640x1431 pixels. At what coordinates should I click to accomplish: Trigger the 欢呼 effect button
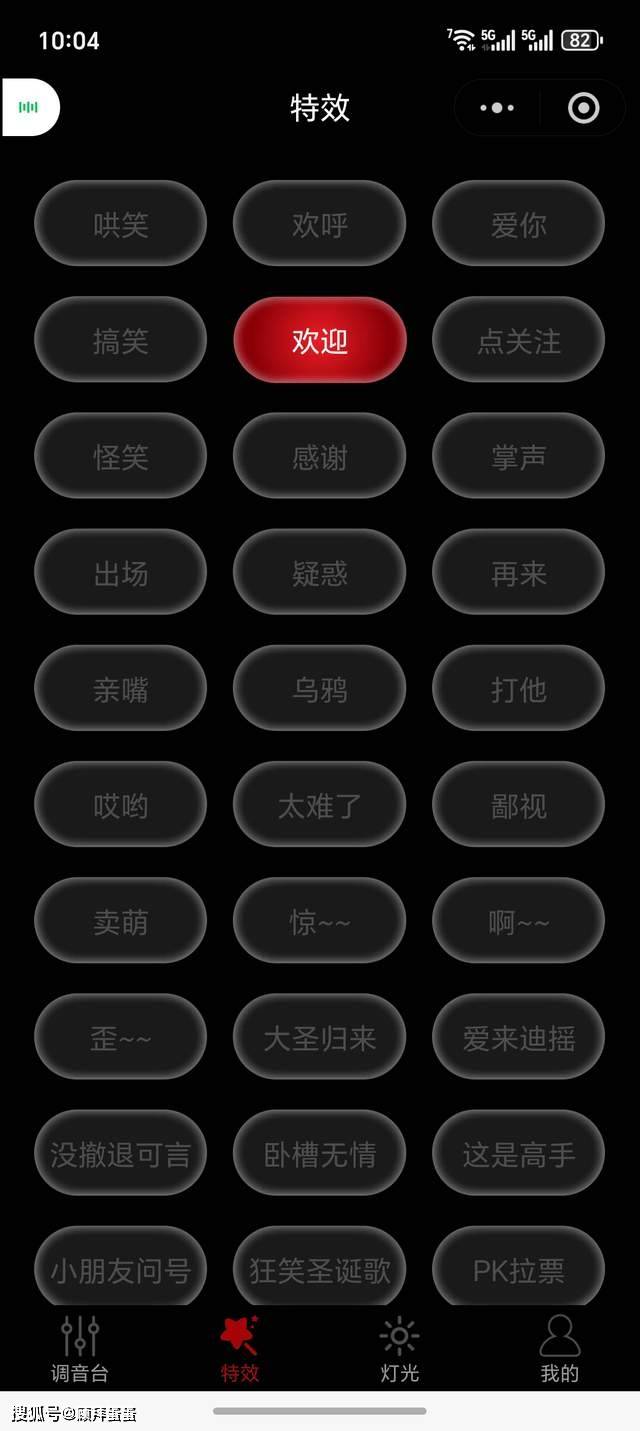point(320,224)
